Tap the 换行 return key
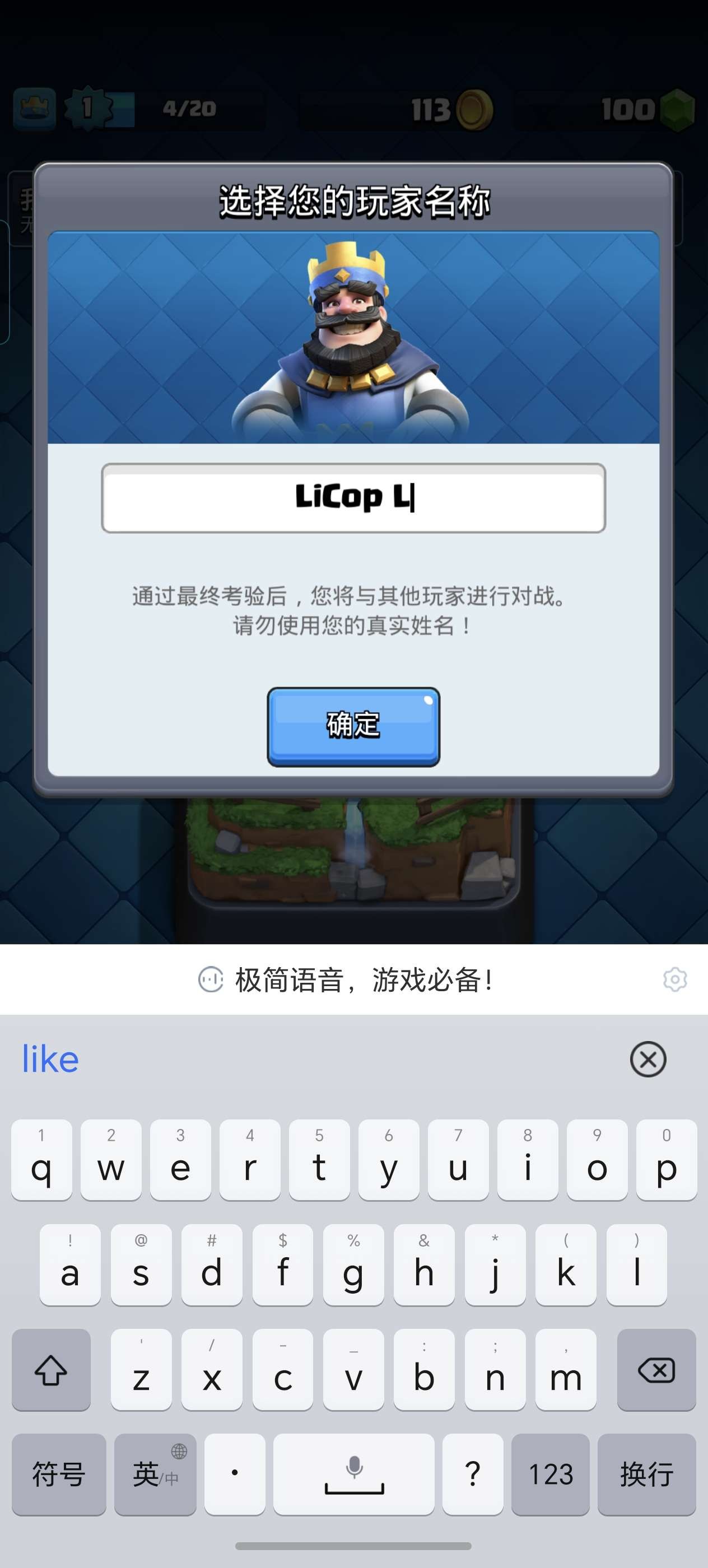 646,1474
